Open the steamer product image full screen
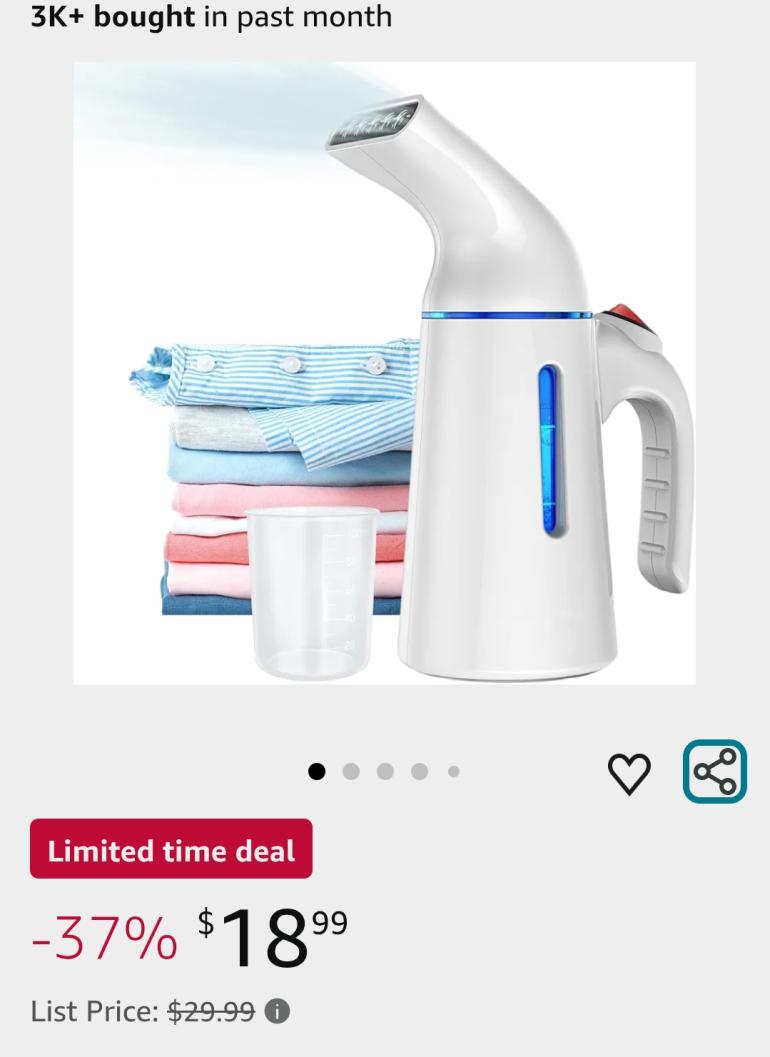770x1057 pixels. (384, 373)
